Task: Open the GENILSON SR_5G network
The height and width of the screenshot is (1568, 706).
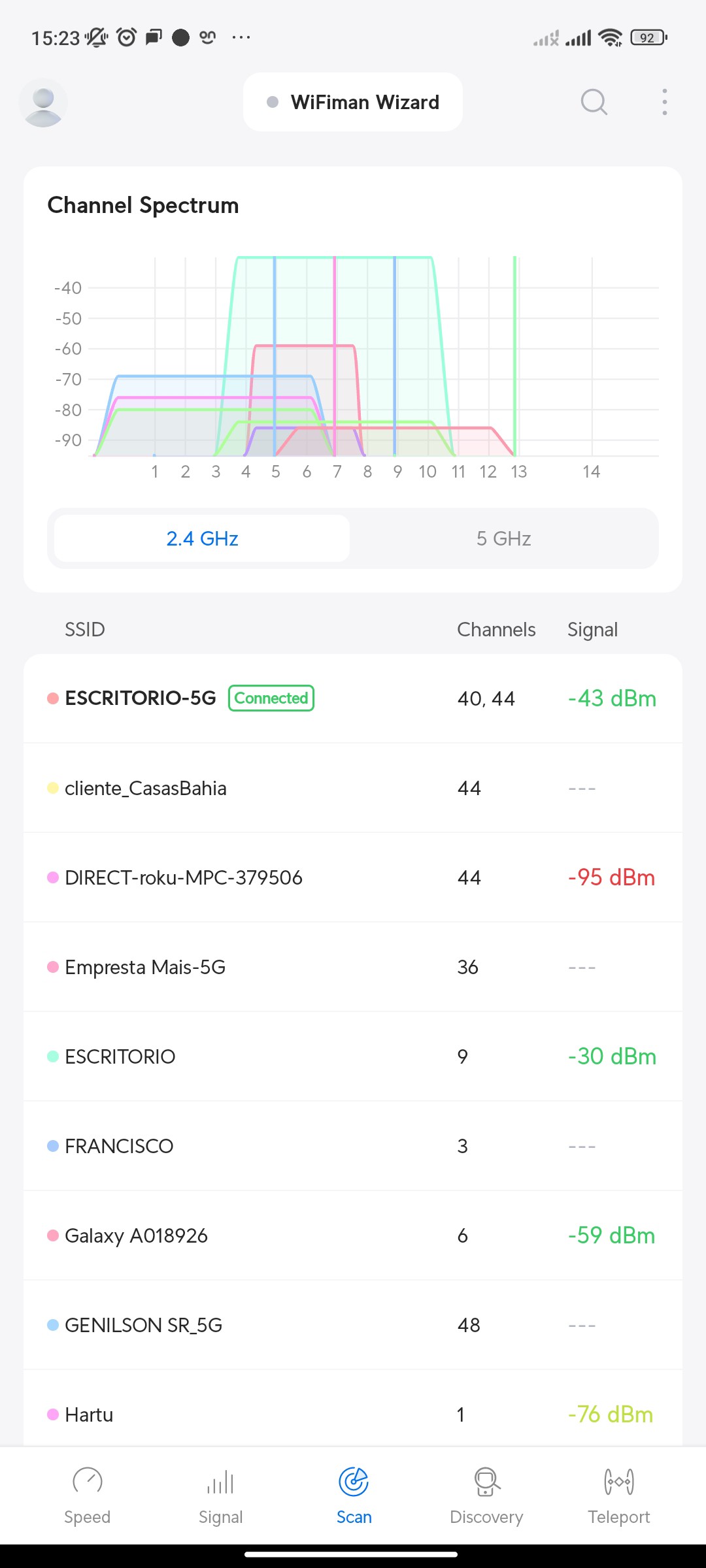Action: point(353,1325)
